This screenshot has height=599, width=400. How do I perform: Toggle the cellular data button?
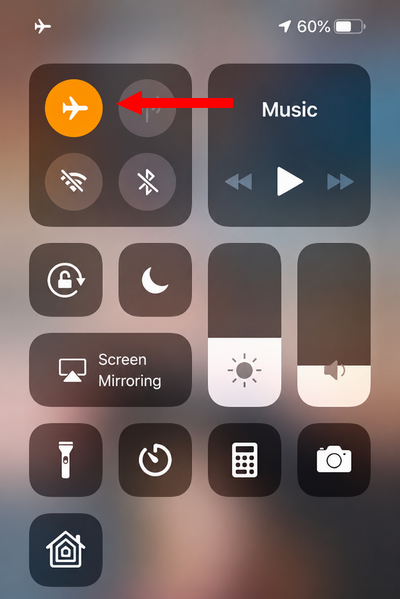coord(147,108)
